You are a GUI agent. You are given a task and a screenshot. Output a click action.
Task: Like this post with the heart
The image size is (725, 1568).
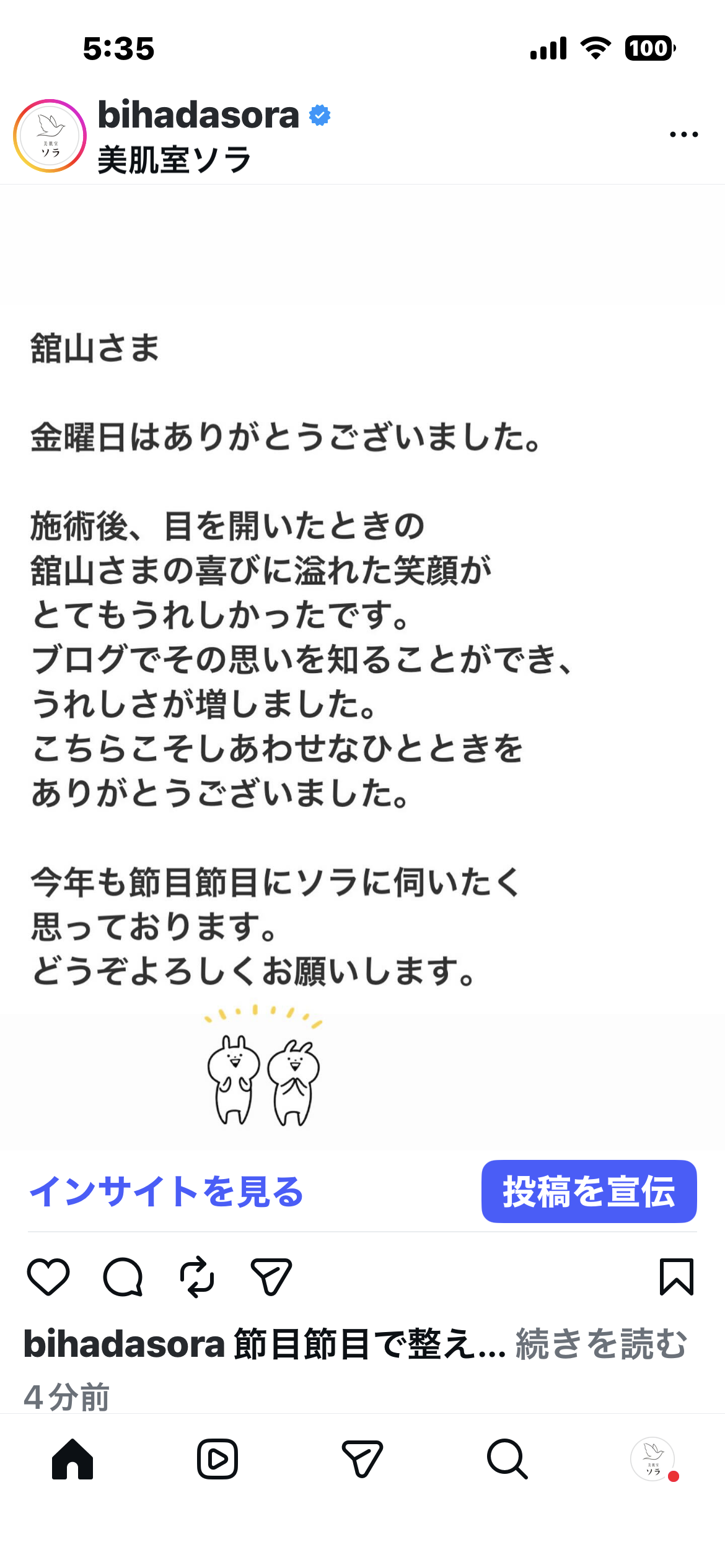coord(48,1277)
